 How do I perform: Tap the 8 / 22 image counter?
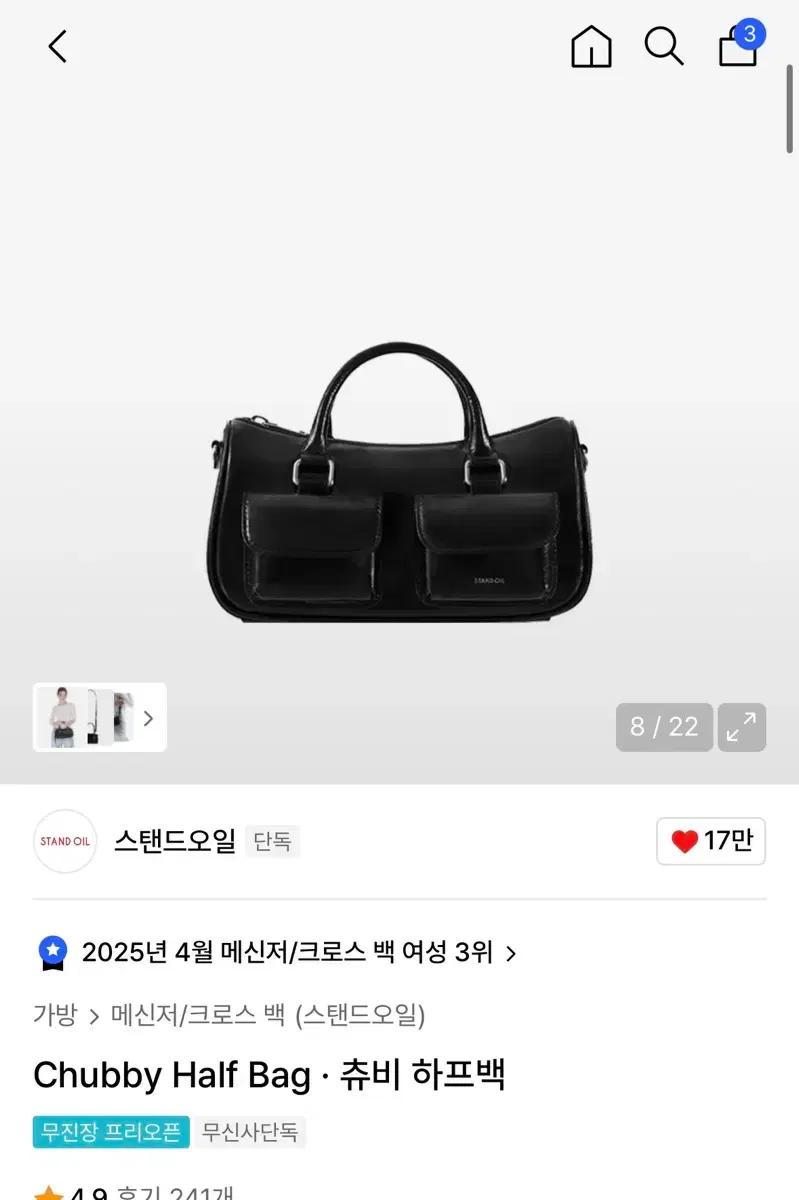pos(663,727)
